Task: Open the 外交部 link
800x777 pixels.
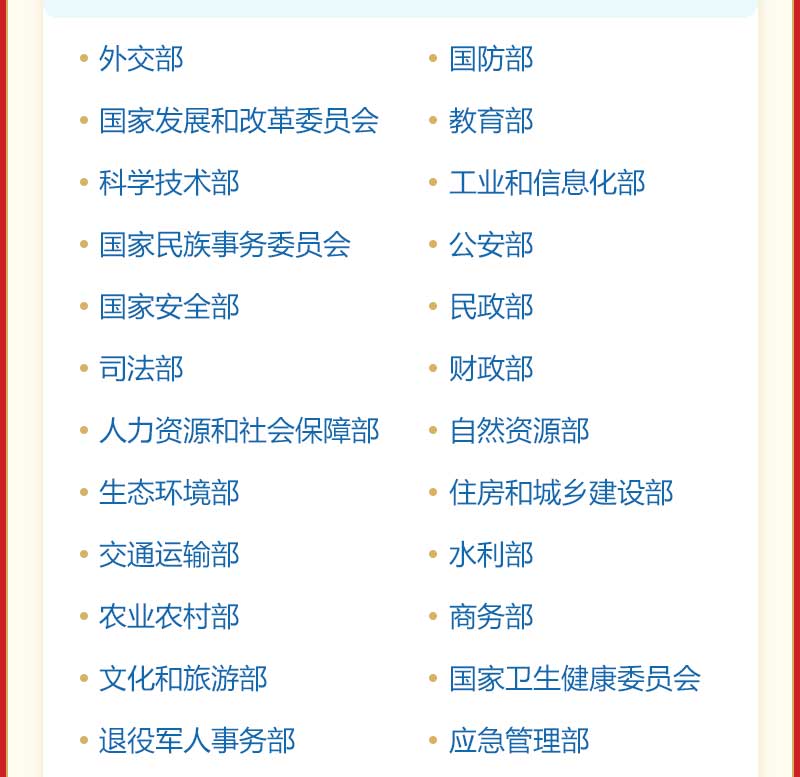Action: point(141,59)
